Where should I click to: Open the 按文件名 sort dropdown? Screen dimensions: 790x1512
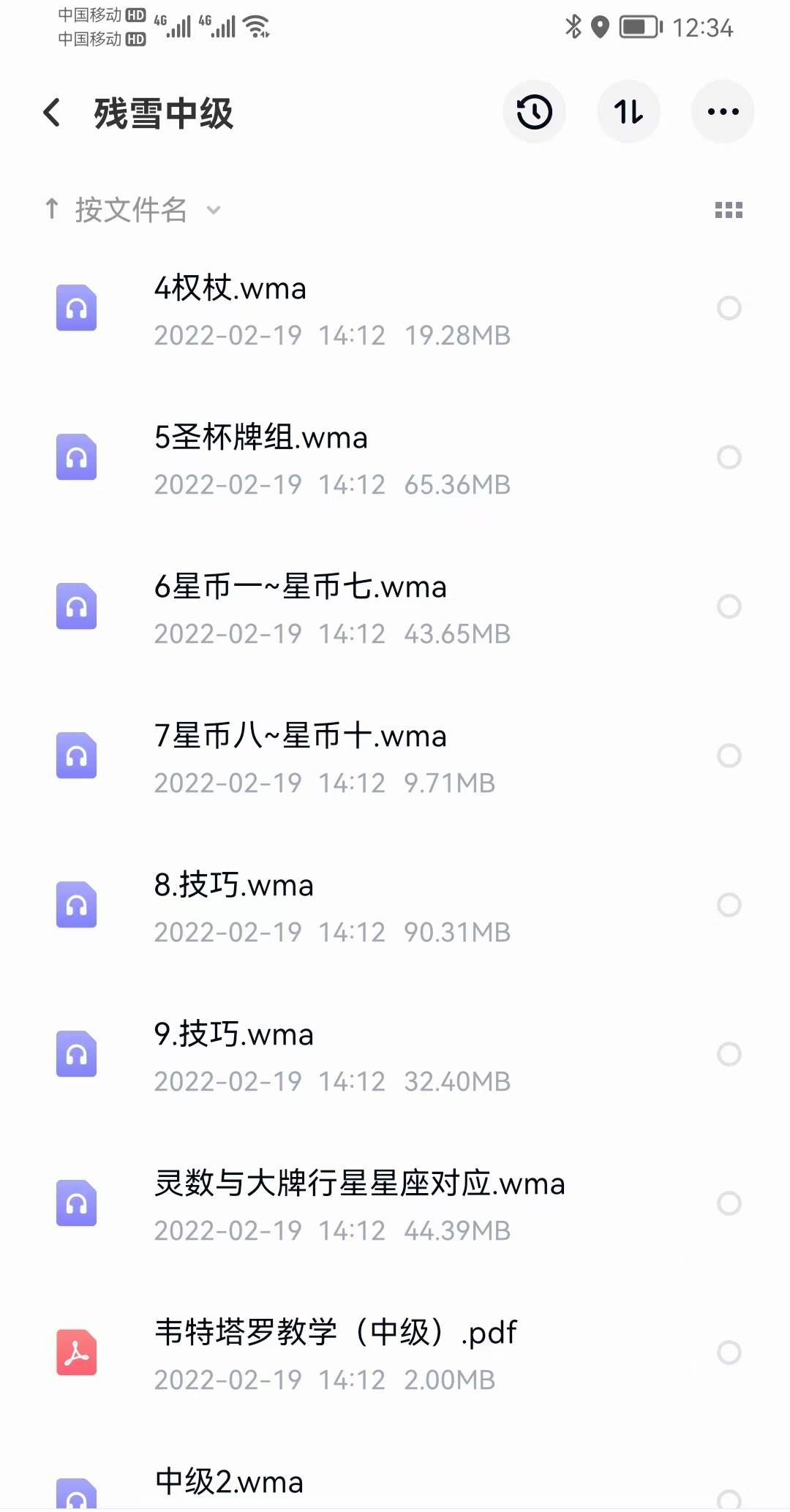coord(132,210)
